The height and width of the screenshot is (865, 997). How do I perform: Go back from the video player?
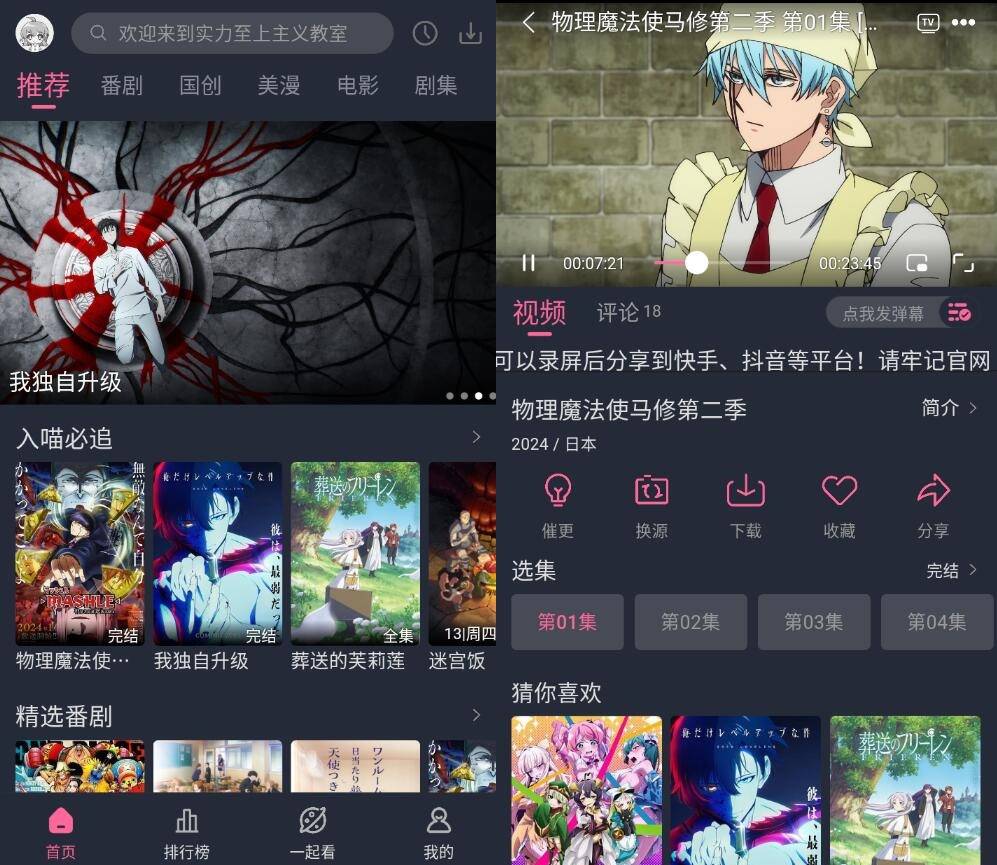(x=529, y=22)
